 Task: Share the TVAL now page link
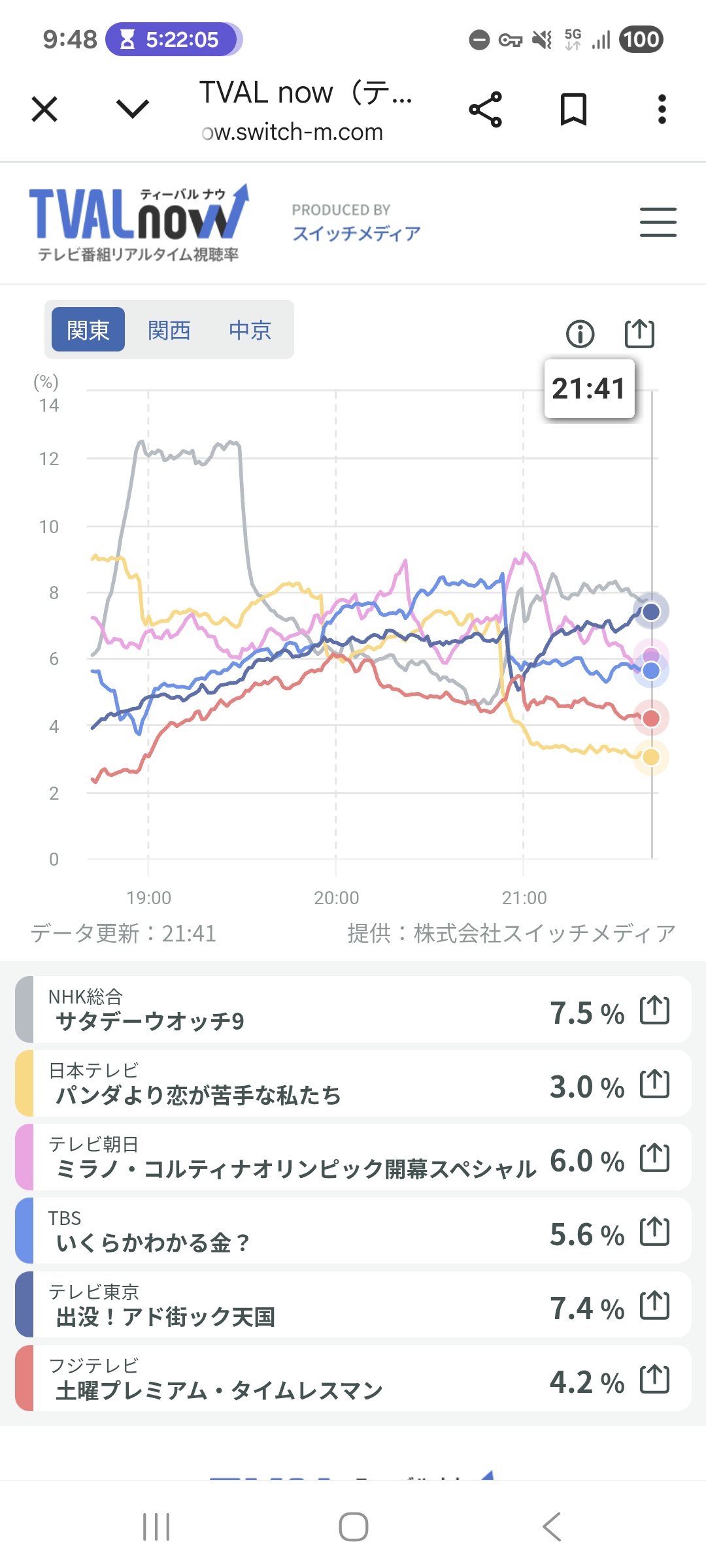486,109
